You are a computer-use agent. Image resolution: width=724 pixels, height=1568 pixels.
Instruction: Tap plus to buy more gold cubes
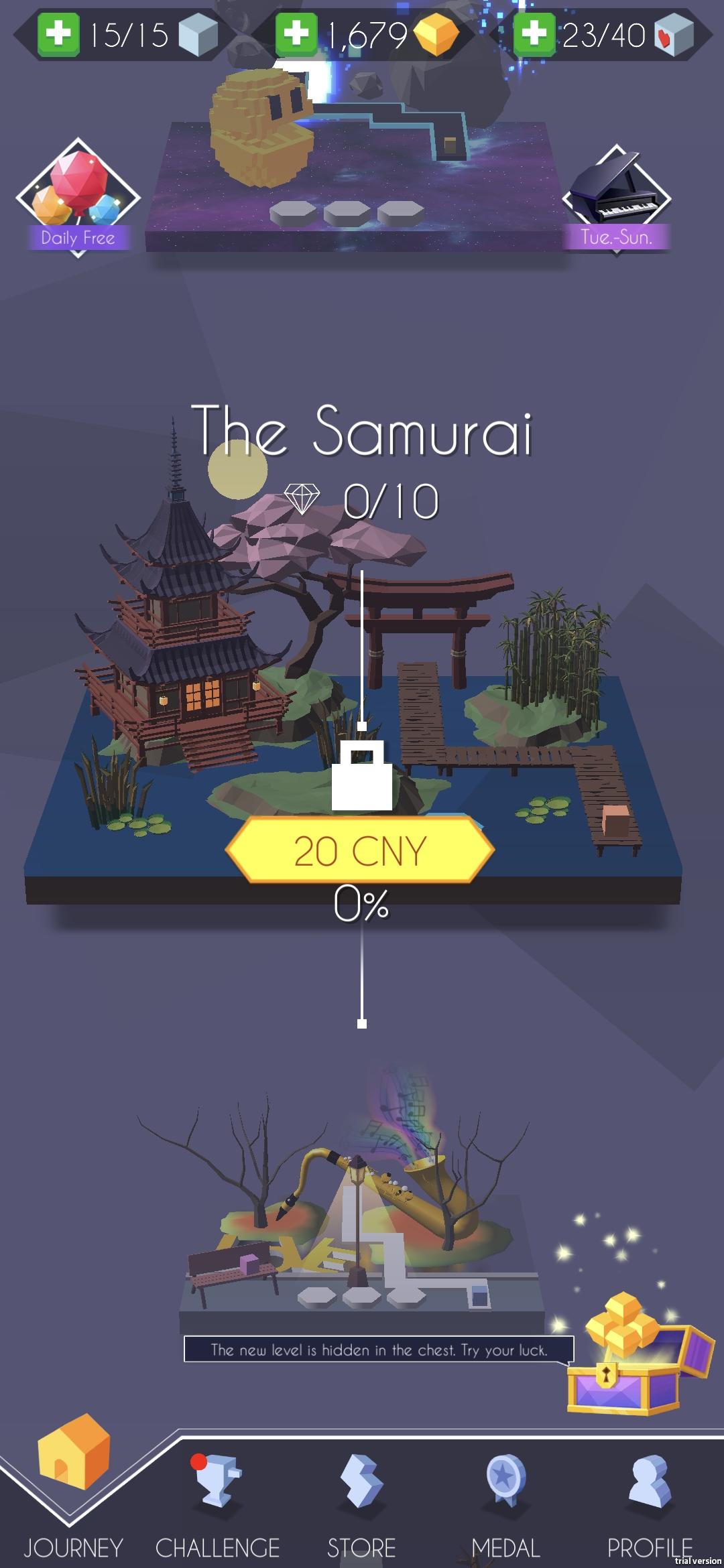tap(296, 34)
